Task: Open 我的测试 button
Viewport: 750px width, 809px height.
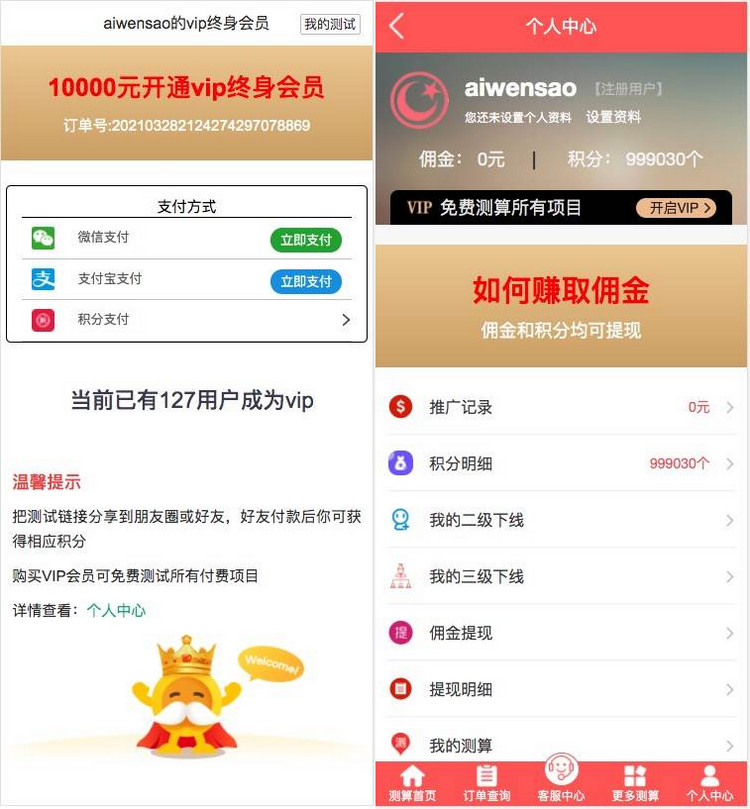Action: pos(330,24)
